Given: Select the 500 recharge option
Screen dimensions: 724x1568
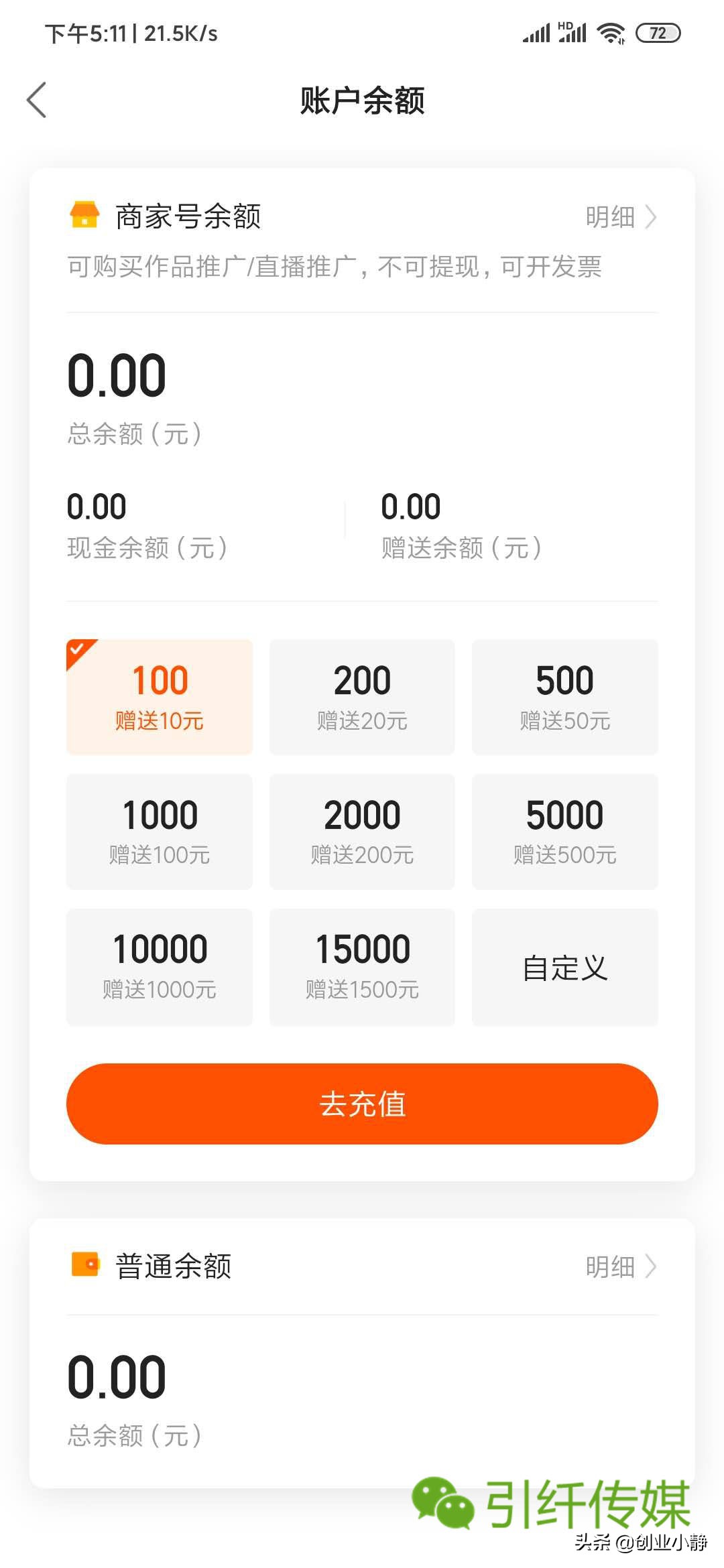Looking at the screenshot, I should click(x=564, y=697).
